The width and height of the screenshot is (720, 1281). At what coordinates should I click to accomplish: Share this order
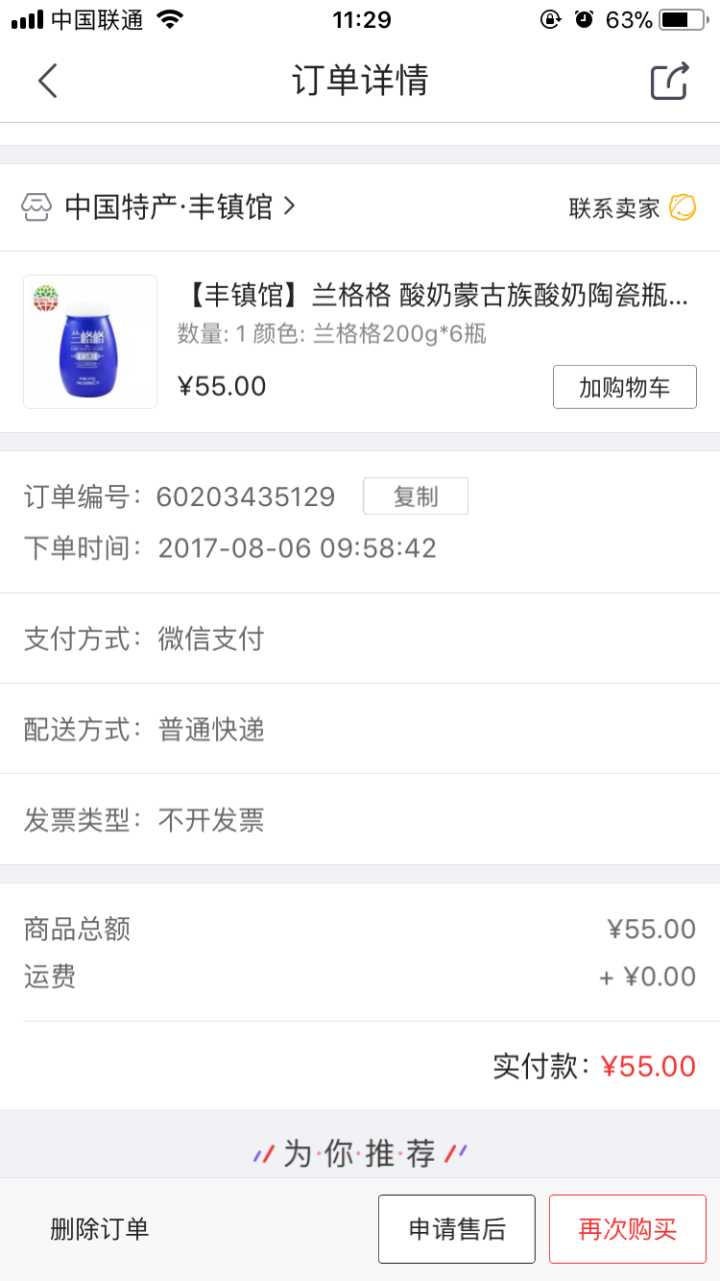(x=670, y=81)
